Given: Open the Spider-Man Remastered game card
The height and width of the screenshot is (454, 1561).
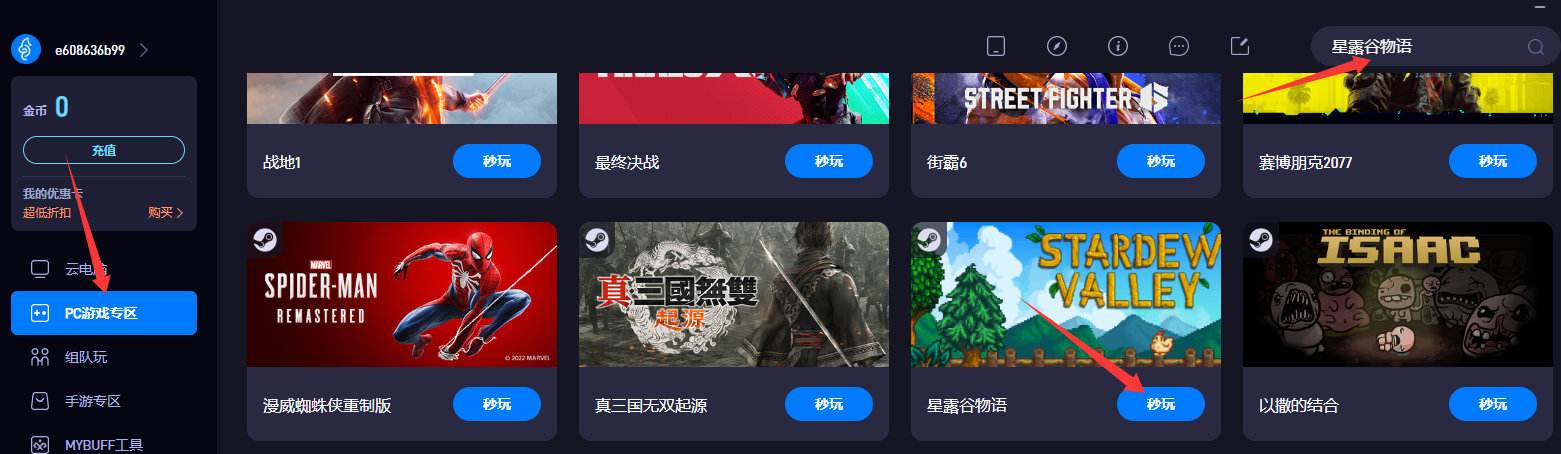Looking at the screenshot, I should point(401,294).
